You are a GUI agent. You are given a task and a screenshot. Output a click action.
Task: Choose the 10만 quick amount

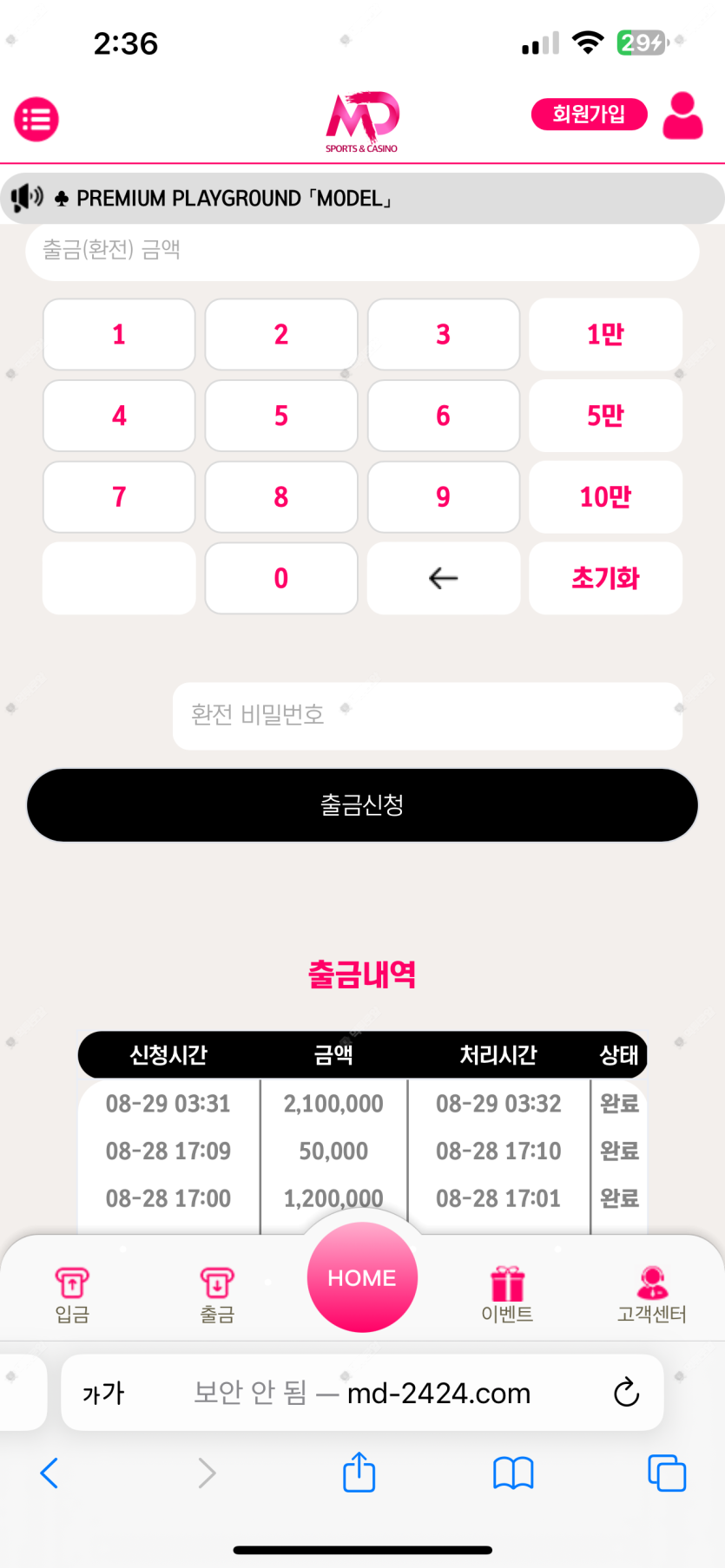(x=605, y=496)
